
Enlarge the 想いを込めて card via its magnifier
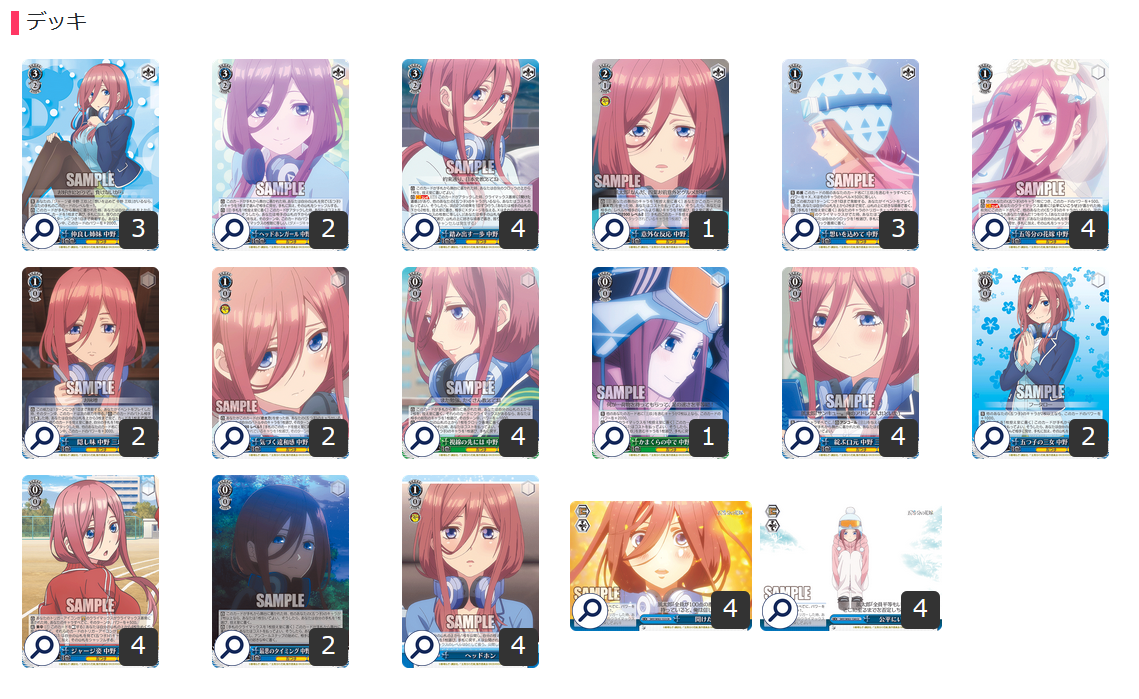(801, 230)
